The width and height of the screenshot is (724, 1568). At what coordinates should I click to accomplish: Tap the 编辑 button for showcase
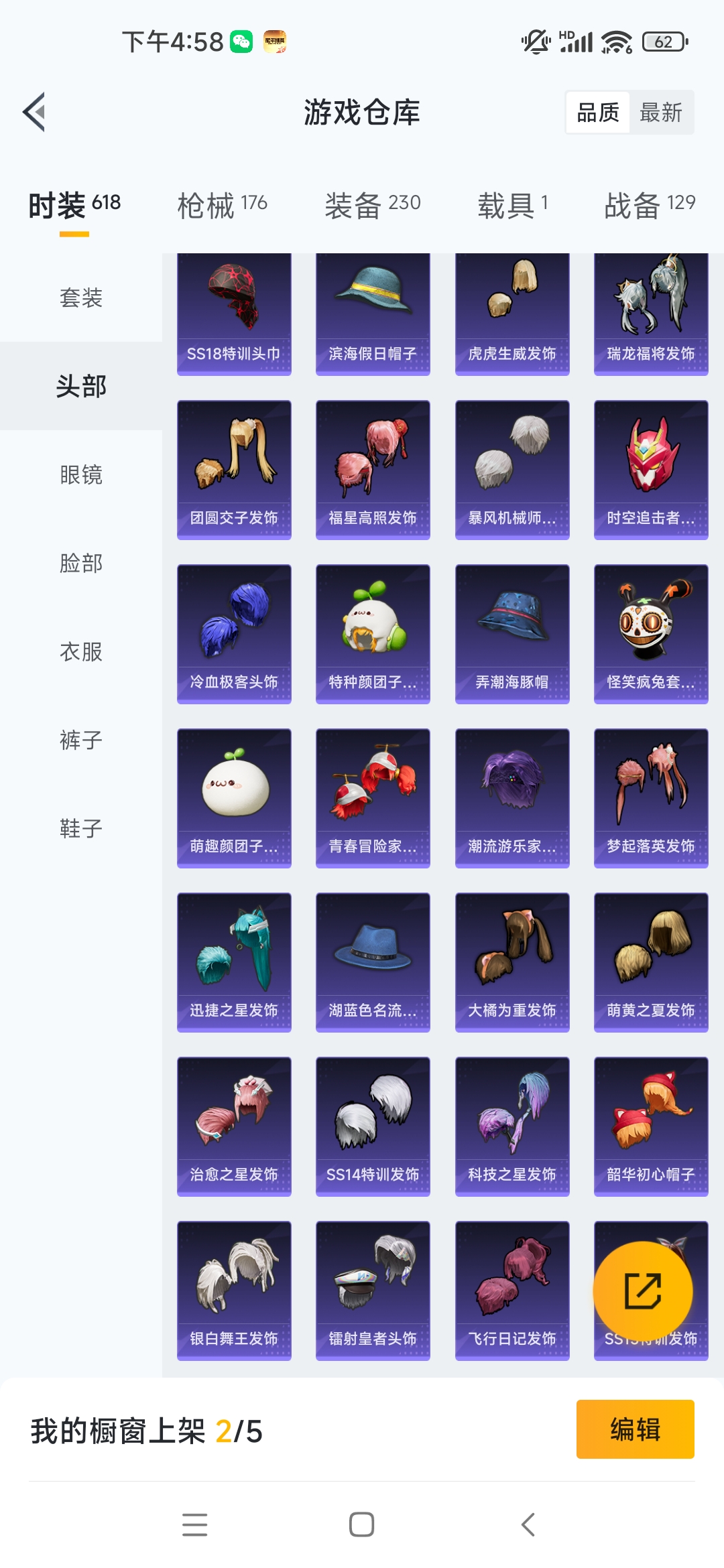(635, 1429)
